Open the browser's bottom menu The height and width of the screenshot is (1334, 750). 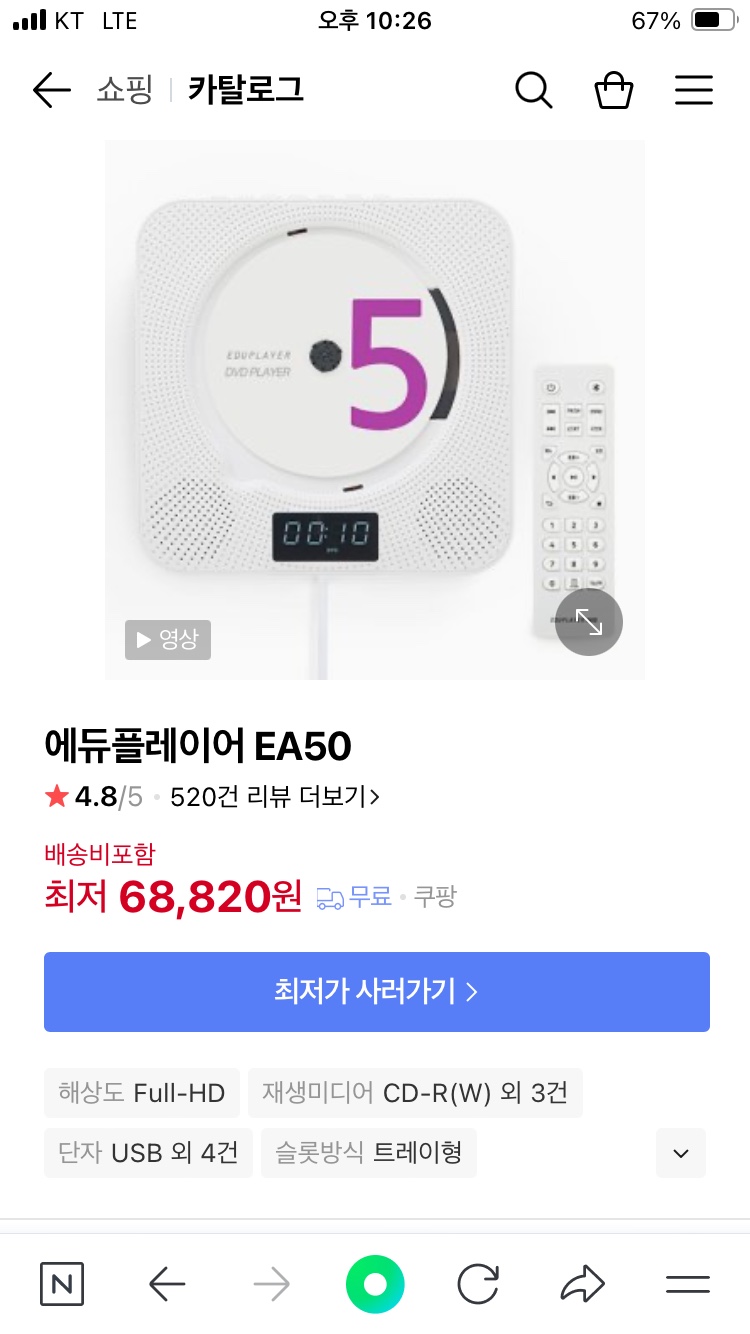click(688, 1284)
